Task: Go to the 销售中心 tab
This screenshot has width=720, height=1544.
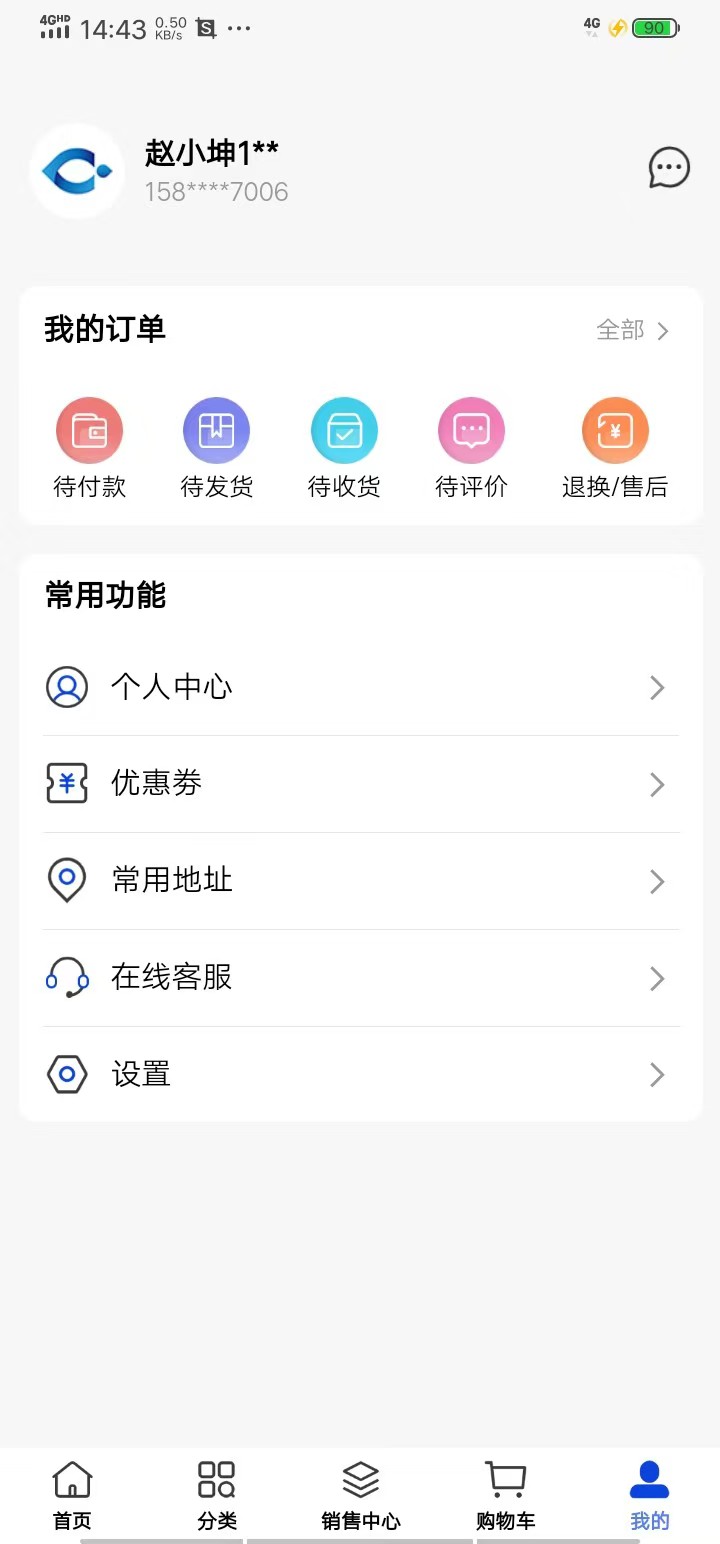Action: [x=360, y=1495]
